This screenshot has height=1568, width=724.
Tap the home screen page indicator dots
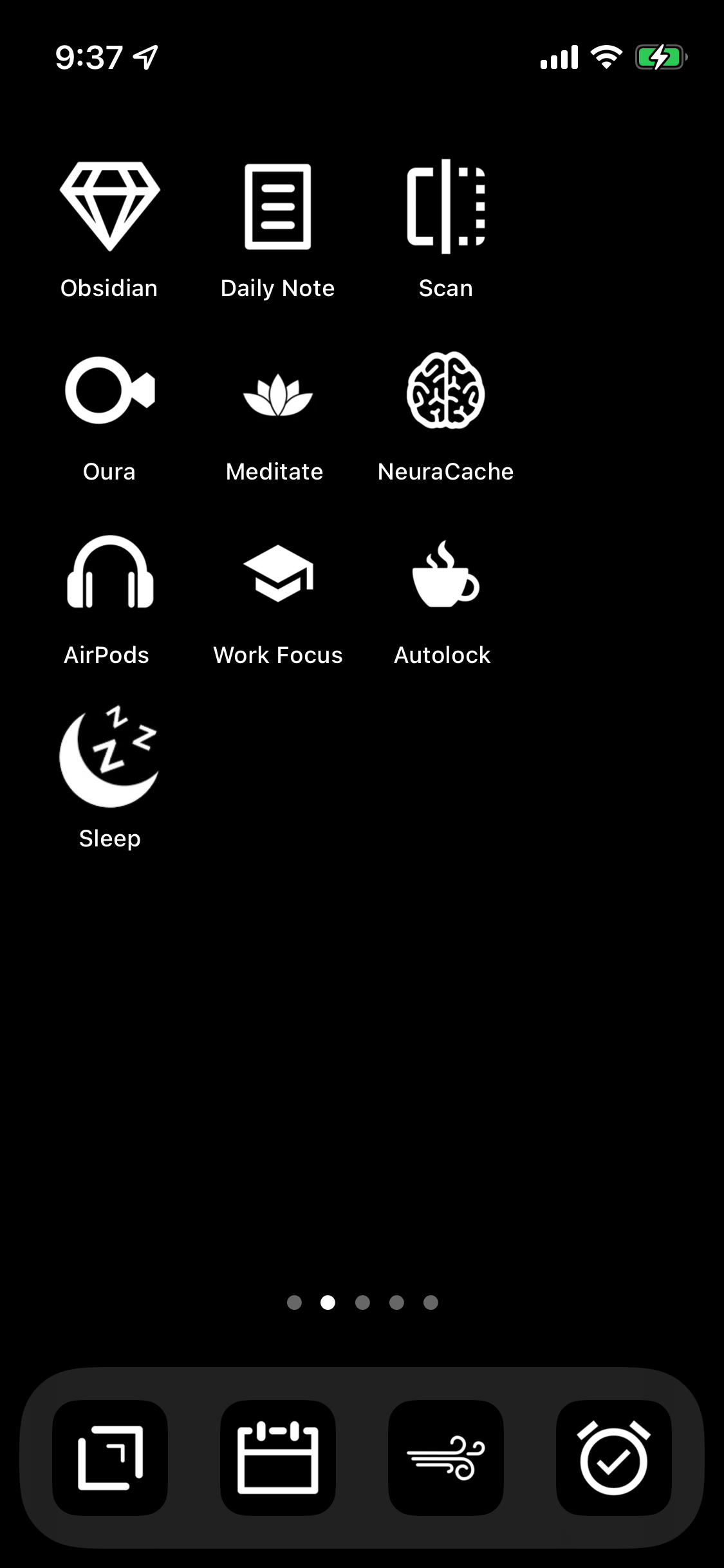click(362, 1303)
